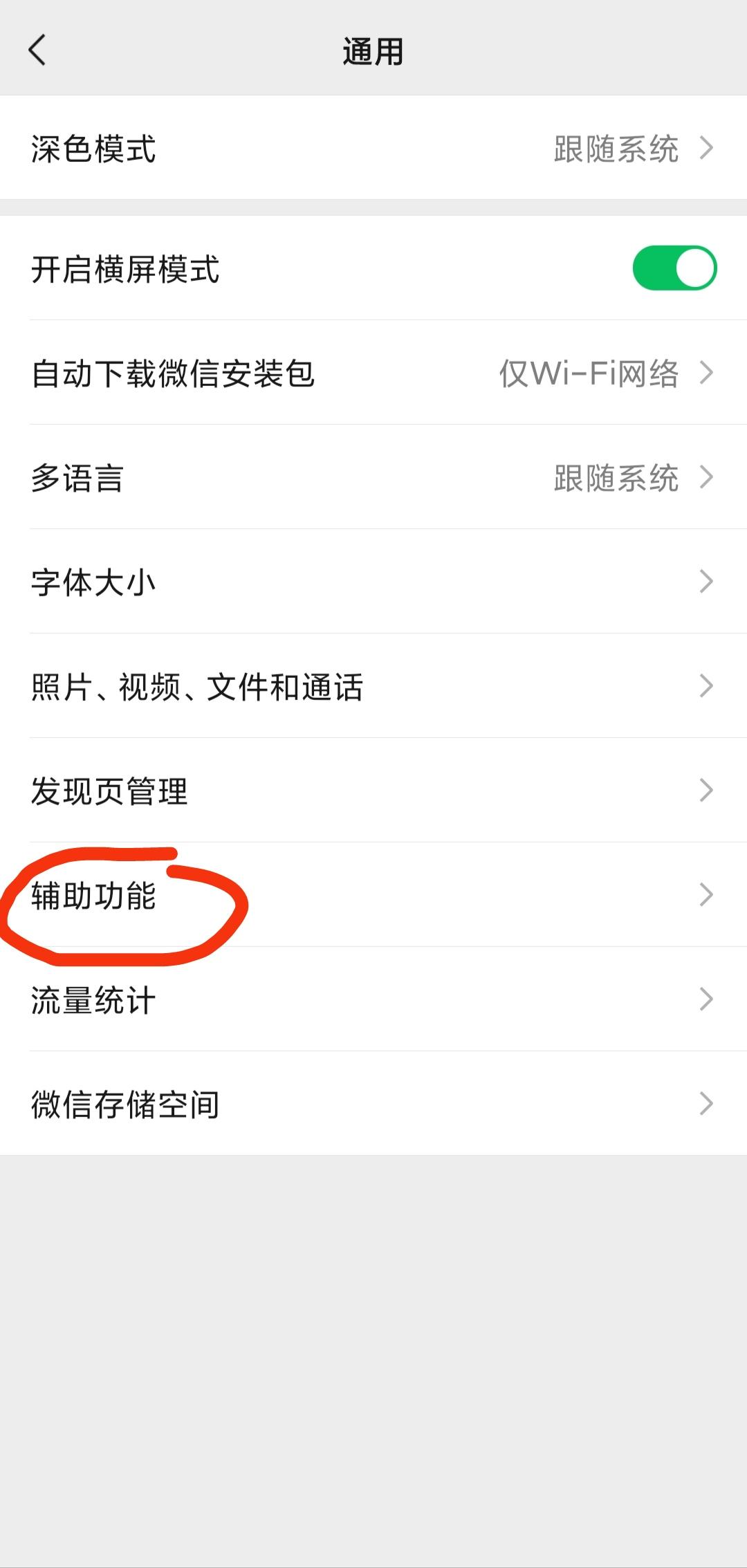Click the chevron on the 流量统计 row

point(705,999)
